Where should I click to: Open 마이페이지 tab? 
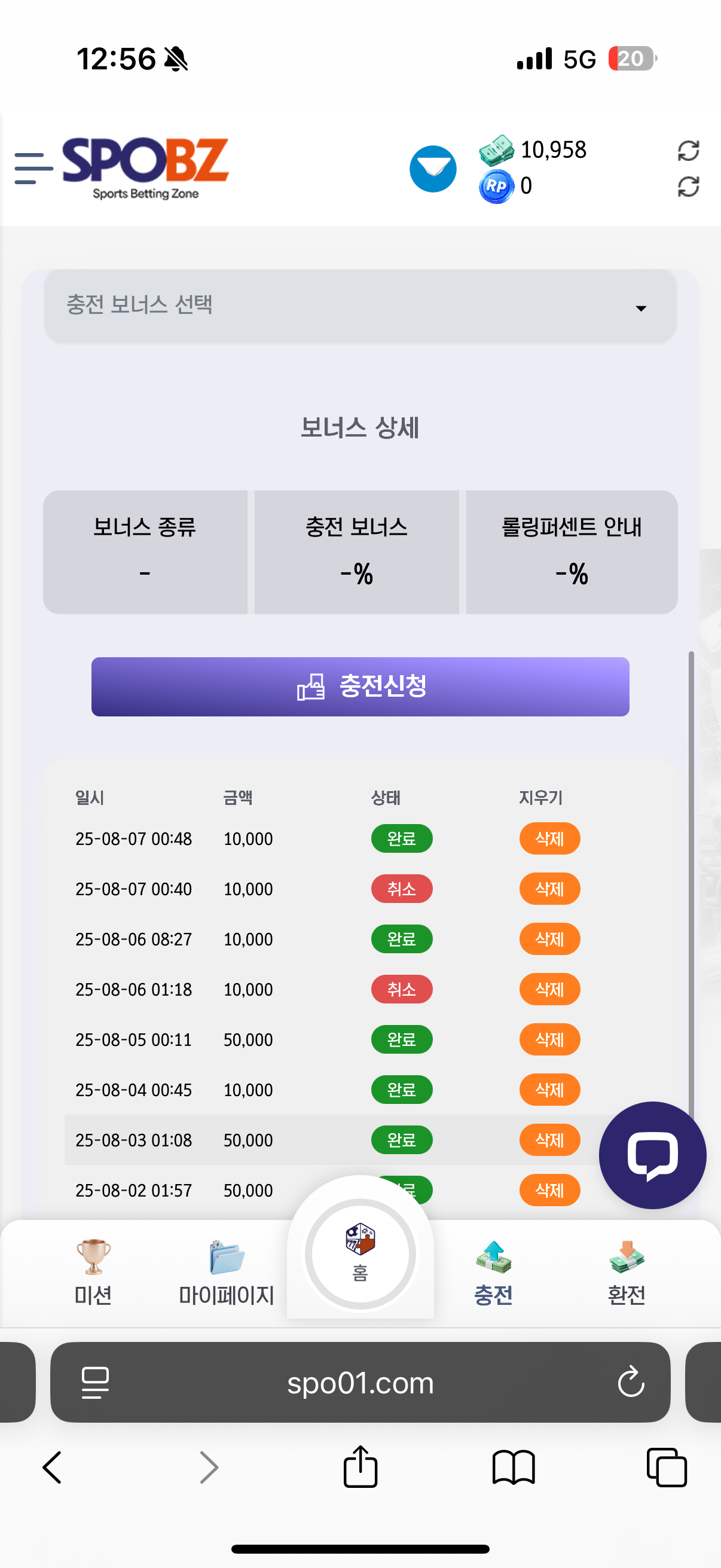pos(227,1272)
